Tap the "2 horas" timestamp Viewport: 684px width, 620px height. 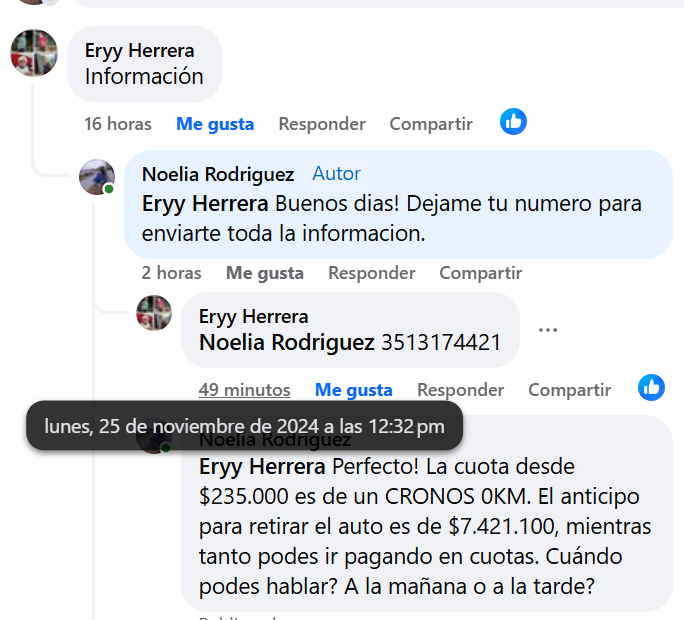pos(171,273)
